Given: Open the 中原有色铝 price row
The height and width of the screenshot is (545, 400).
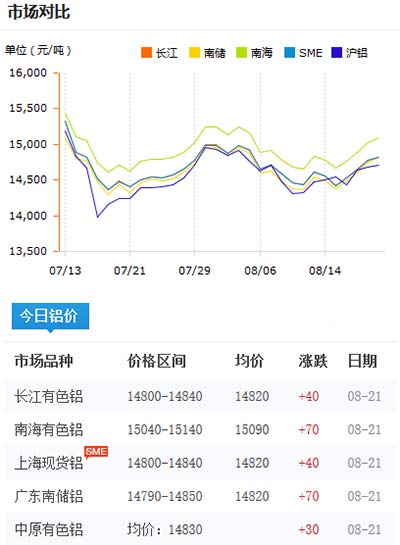Looking at the screenshot, I should coord(200,529).
